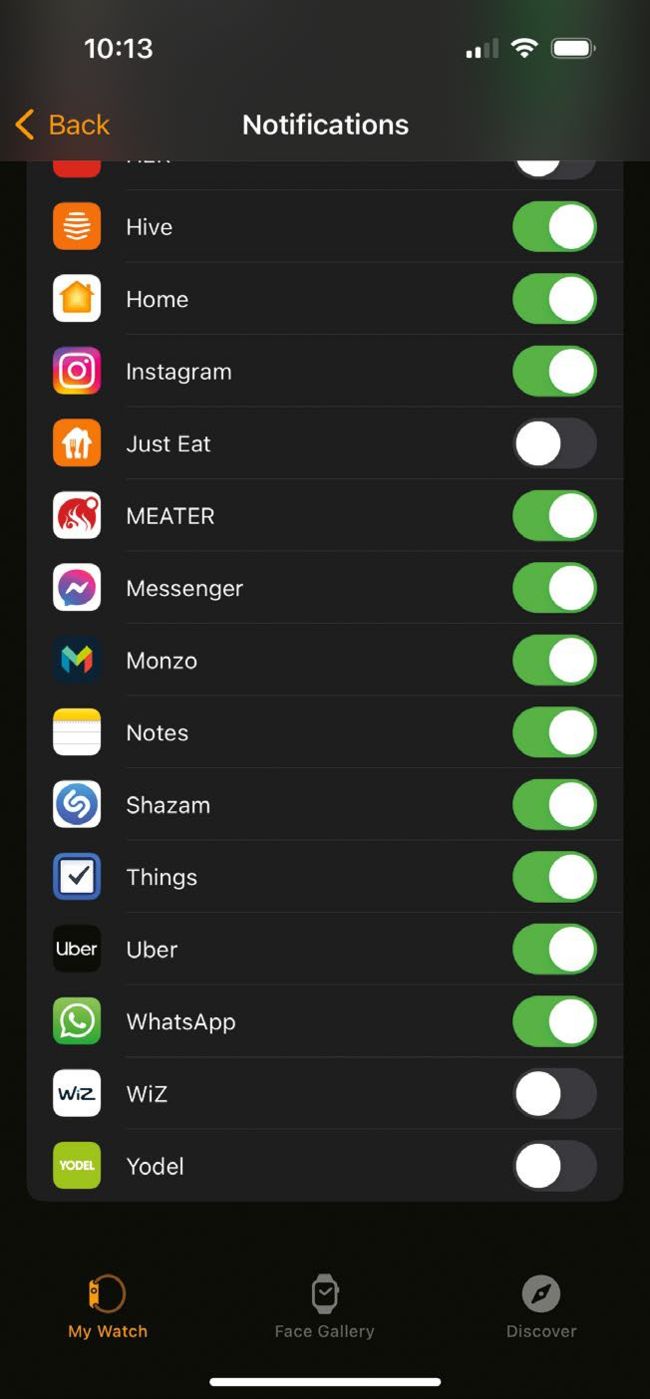The width and height of the screenshot is (650, 1399).
Task: Switch to the Face Gallery tab
Action: point(325,1306)
